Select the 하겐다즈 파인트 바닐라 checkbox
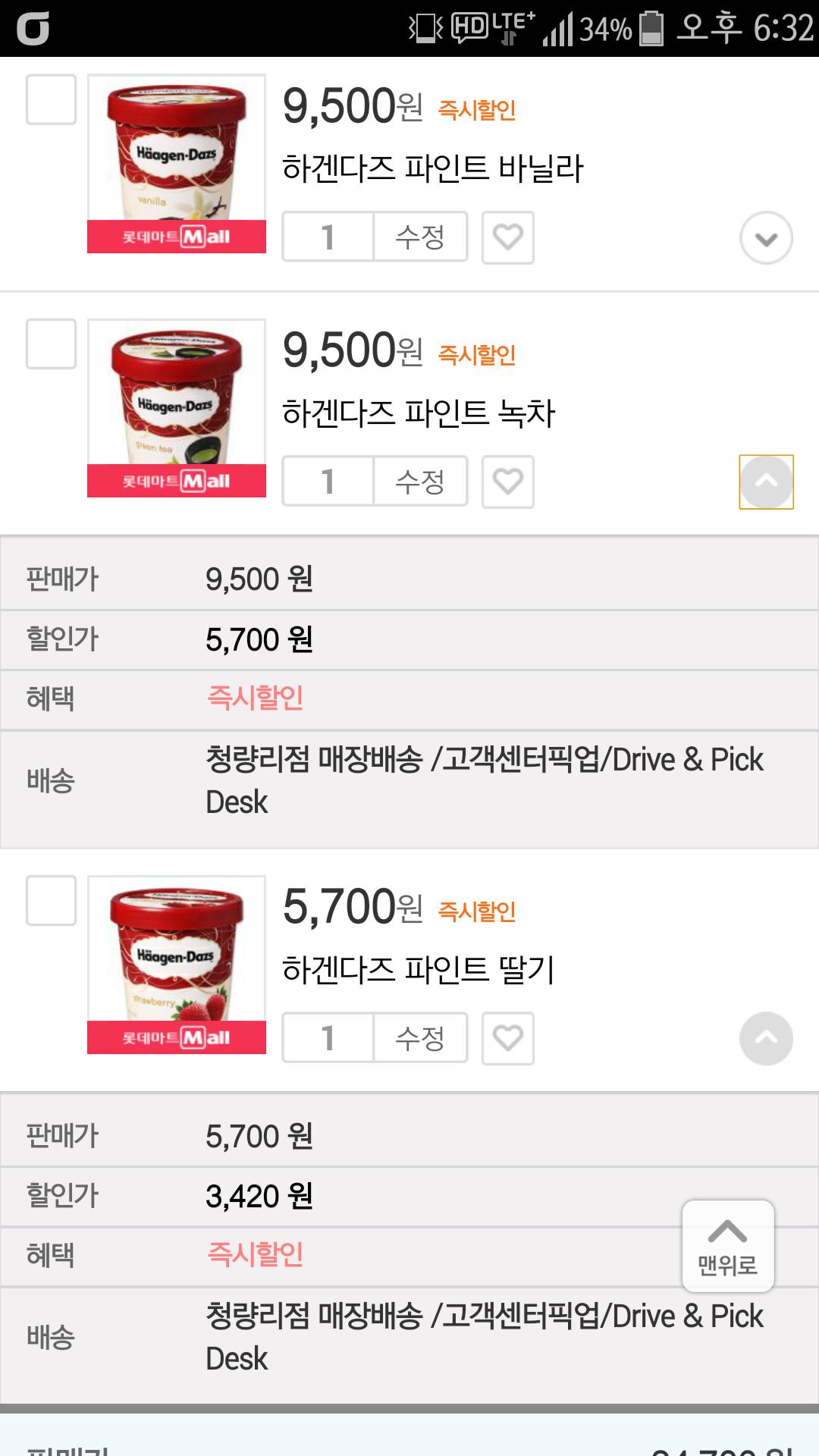Image resolution: width=819 pixels, height=1456 pixels. point(51,99)
